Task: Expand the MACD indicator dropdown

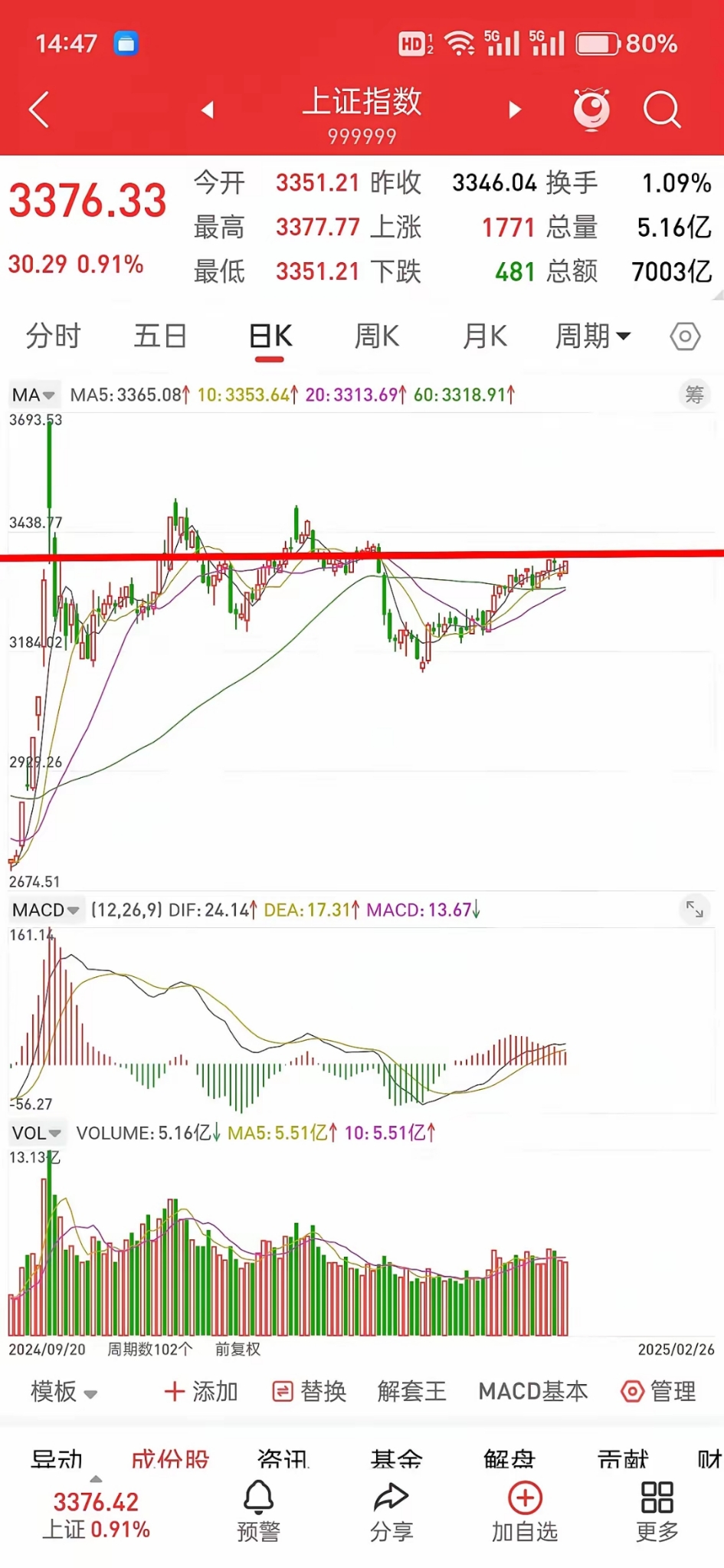Action: point(46,910)
